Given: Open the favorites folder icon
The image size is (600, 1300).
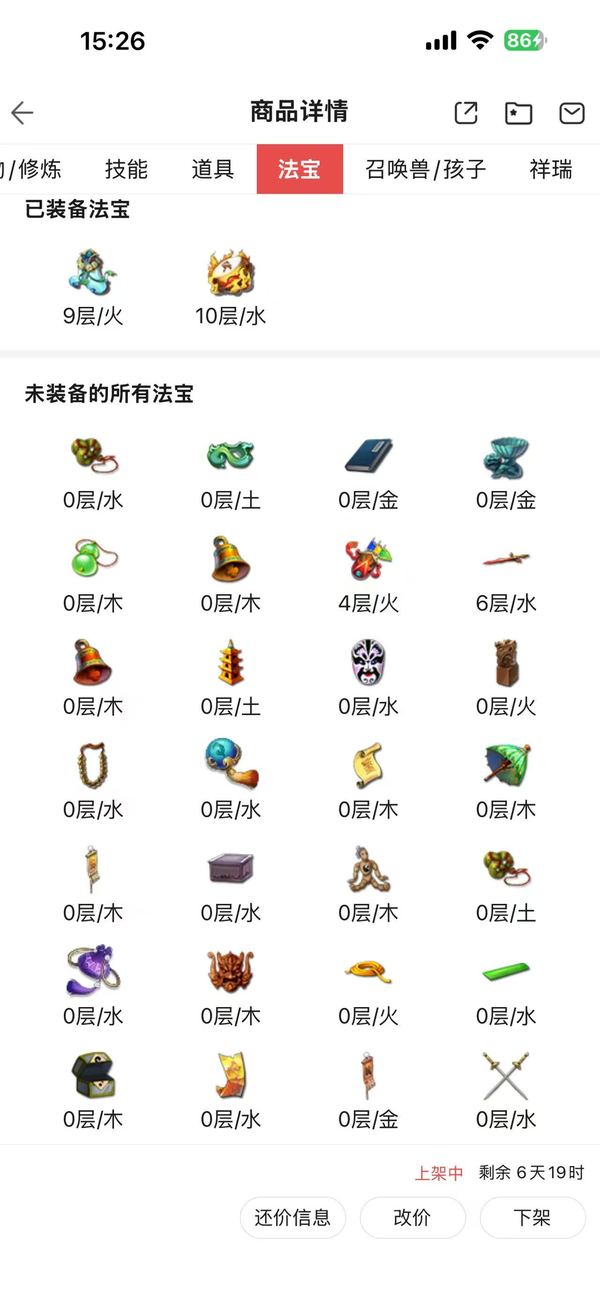Looking at the screenshot, I should [519, 113].
